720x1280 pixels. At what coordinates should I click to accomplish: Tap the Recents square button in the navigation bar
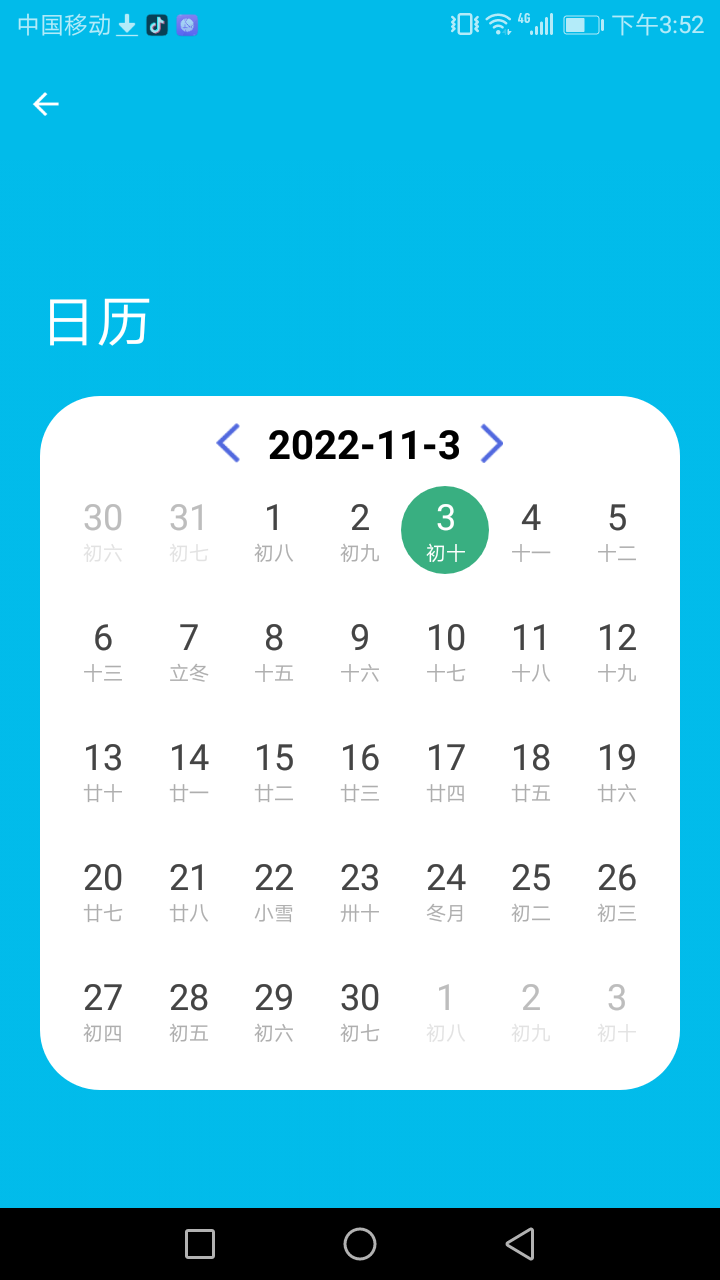coord(198,1244)
